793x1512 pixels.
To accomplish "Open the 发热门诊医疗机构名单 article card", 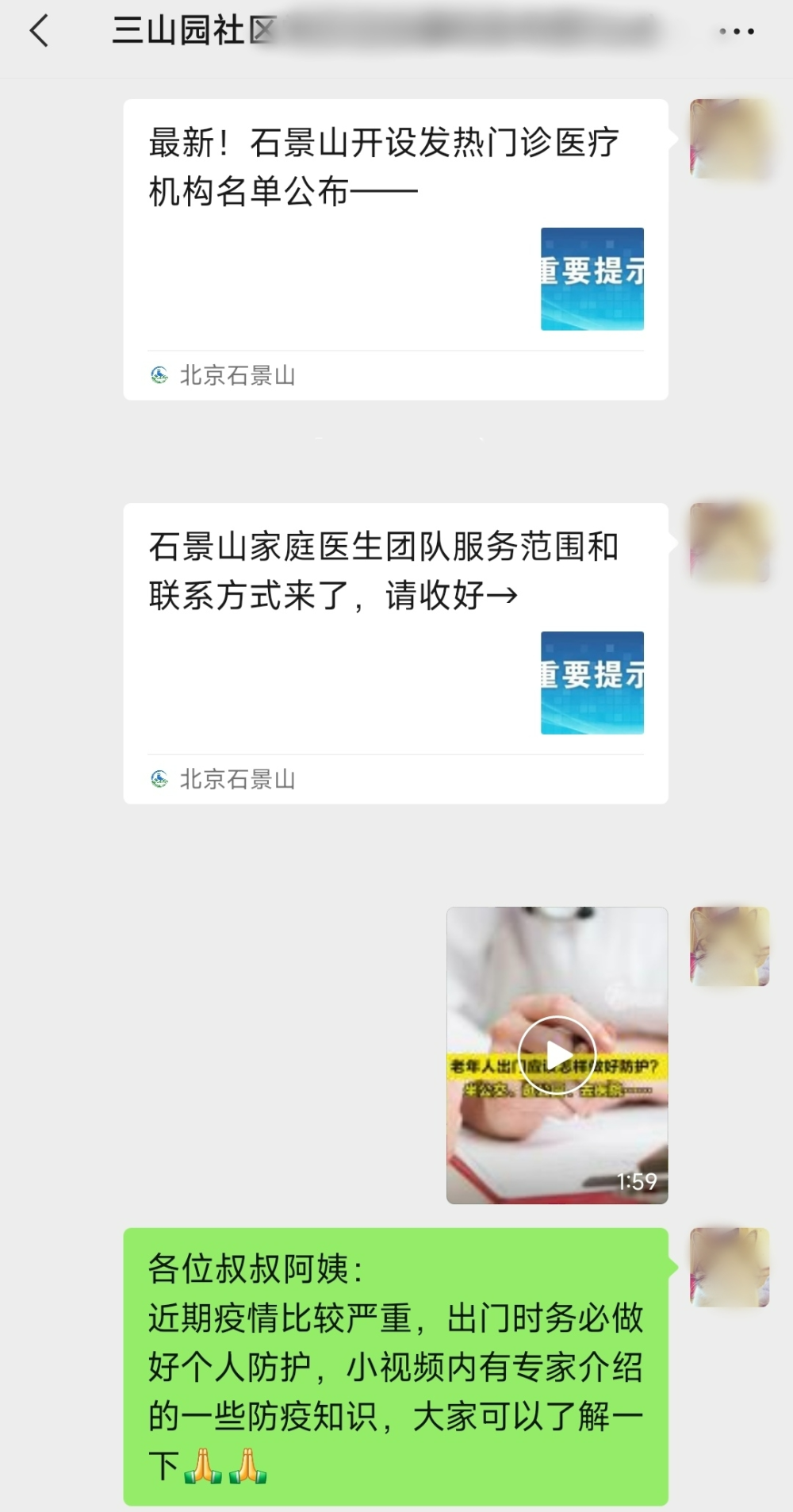I will click(x=396, y=249).
